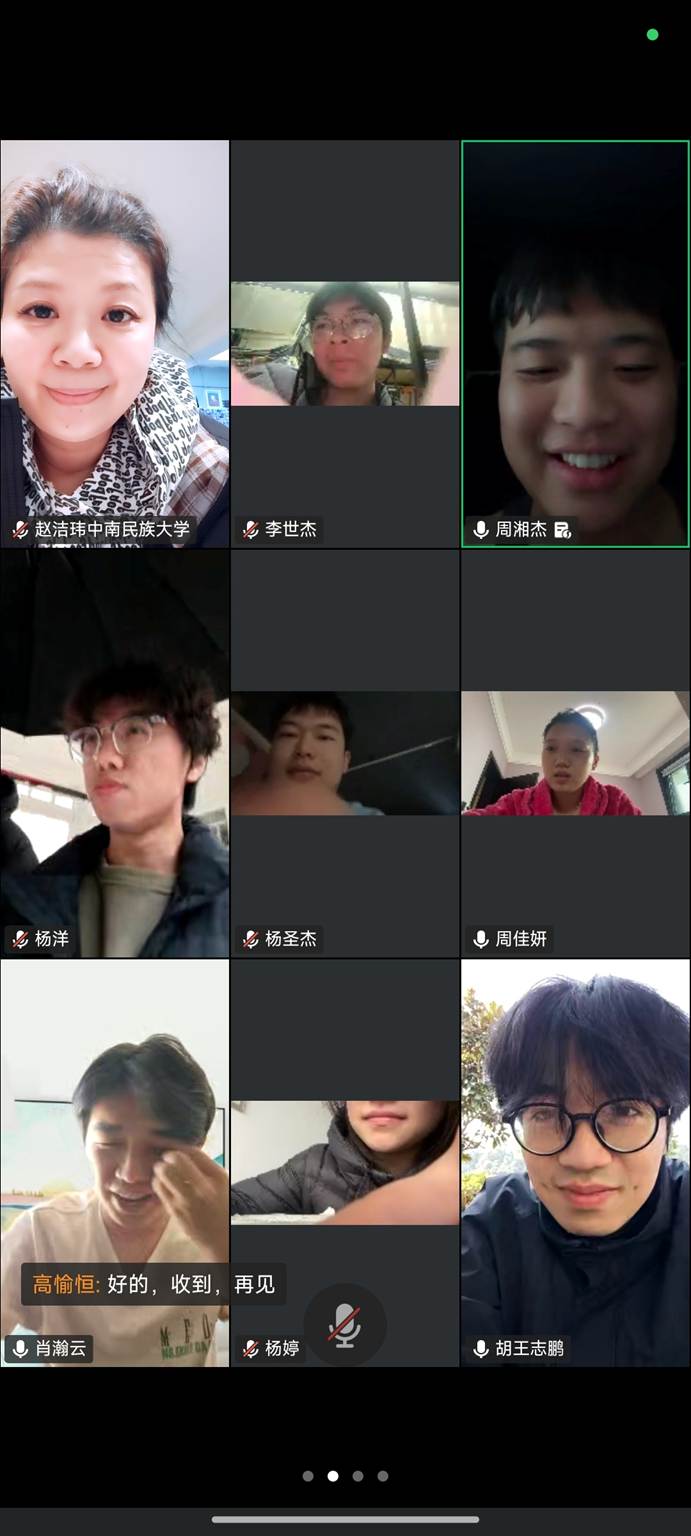Tap 杨婷's video tile
Screen dimensions: 691x1536
tap(345, 1160)
